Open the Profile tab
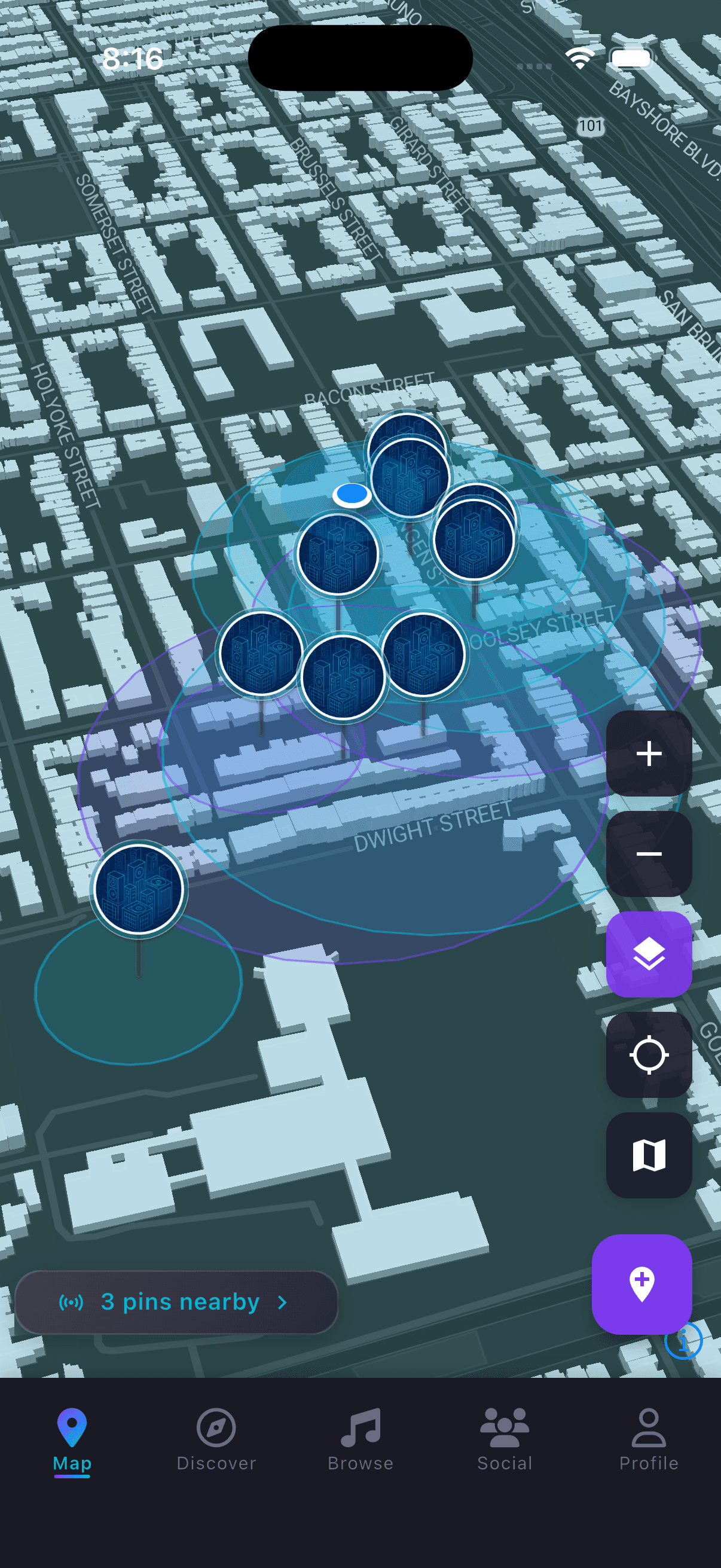The image size is (721, 1568). (648, 1430)
